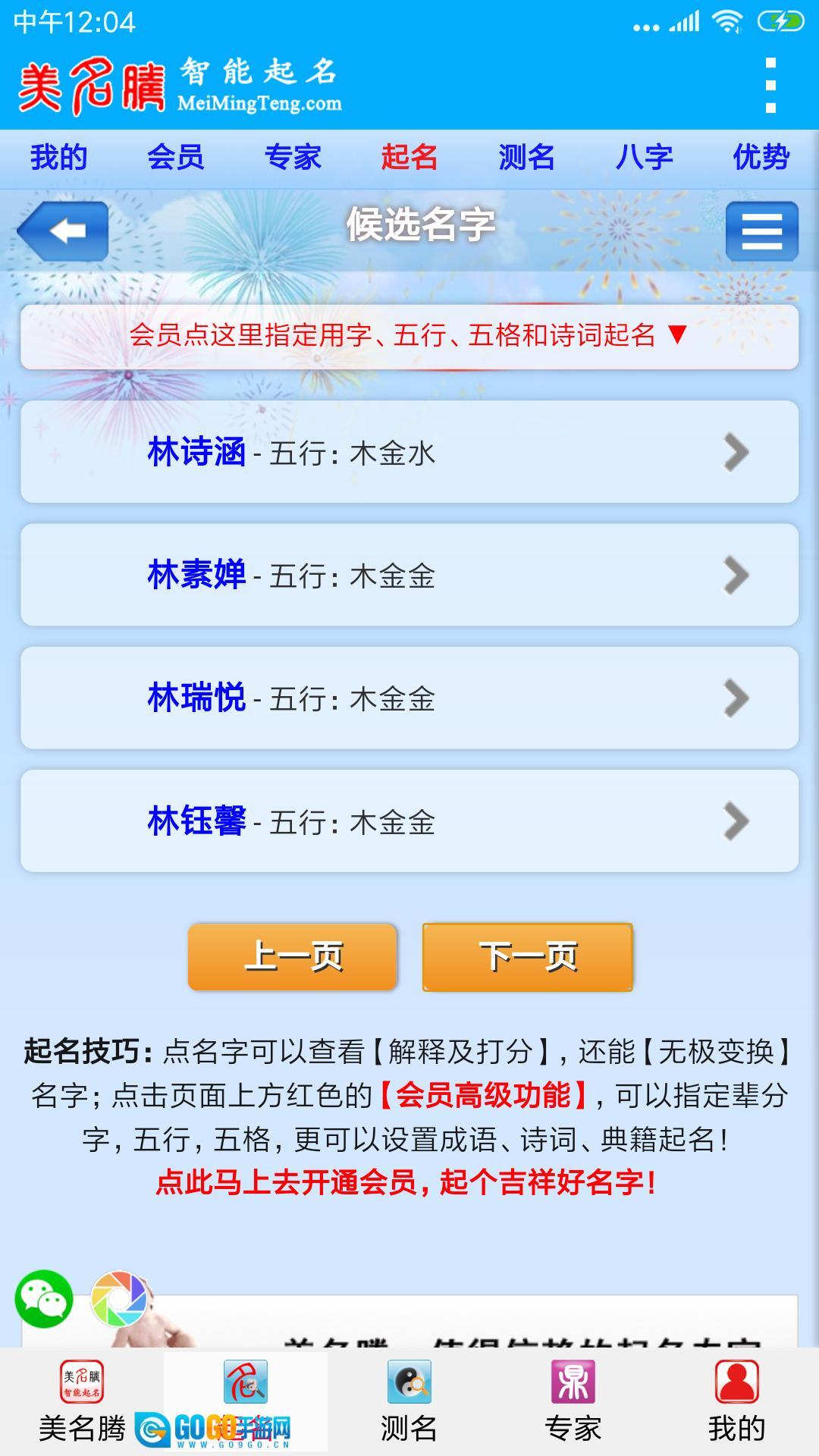Switch to the 我的 top tab

pos(58,158)
